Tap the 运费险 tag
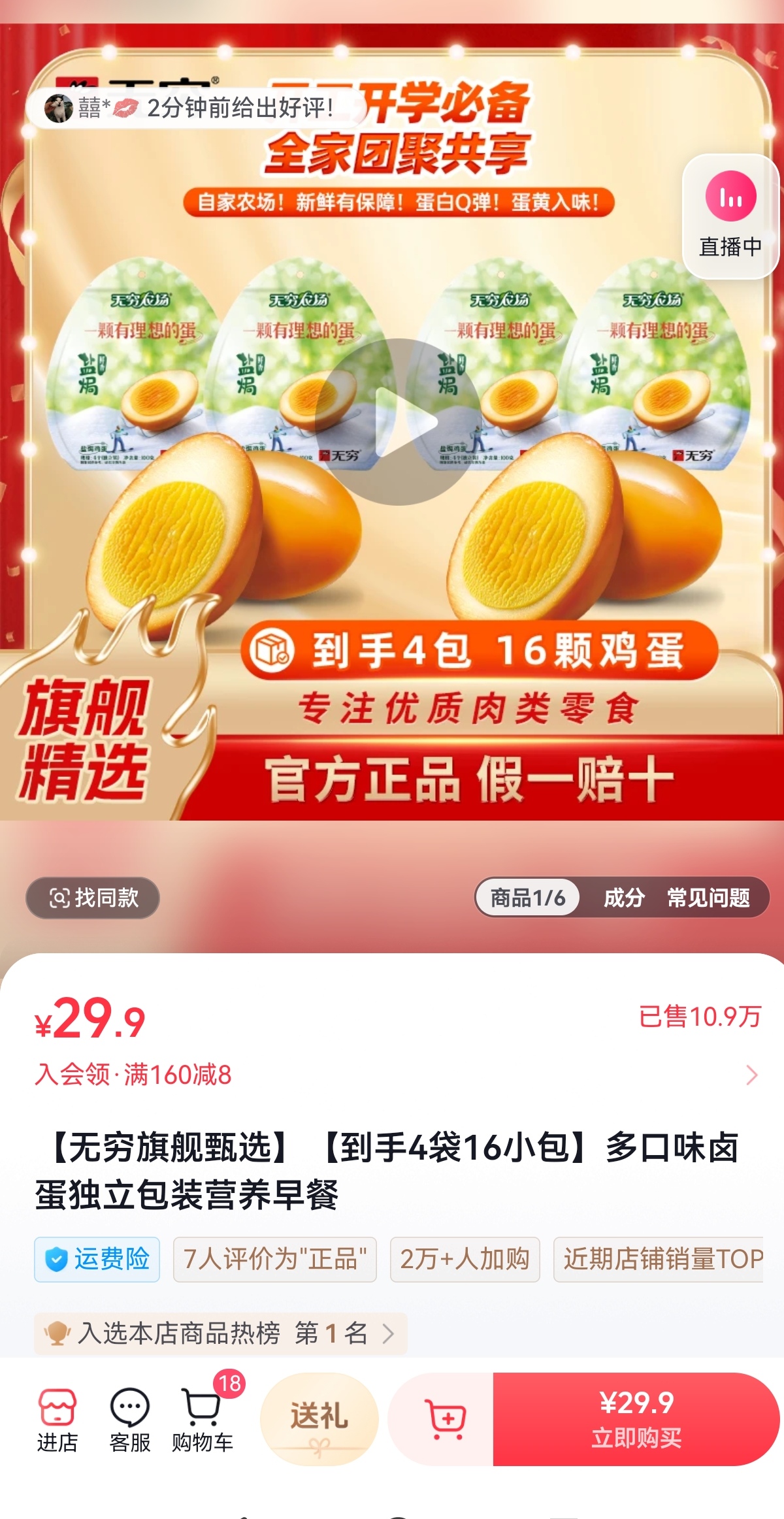Screen dimensions: 784x1519 click(97, 1259)
